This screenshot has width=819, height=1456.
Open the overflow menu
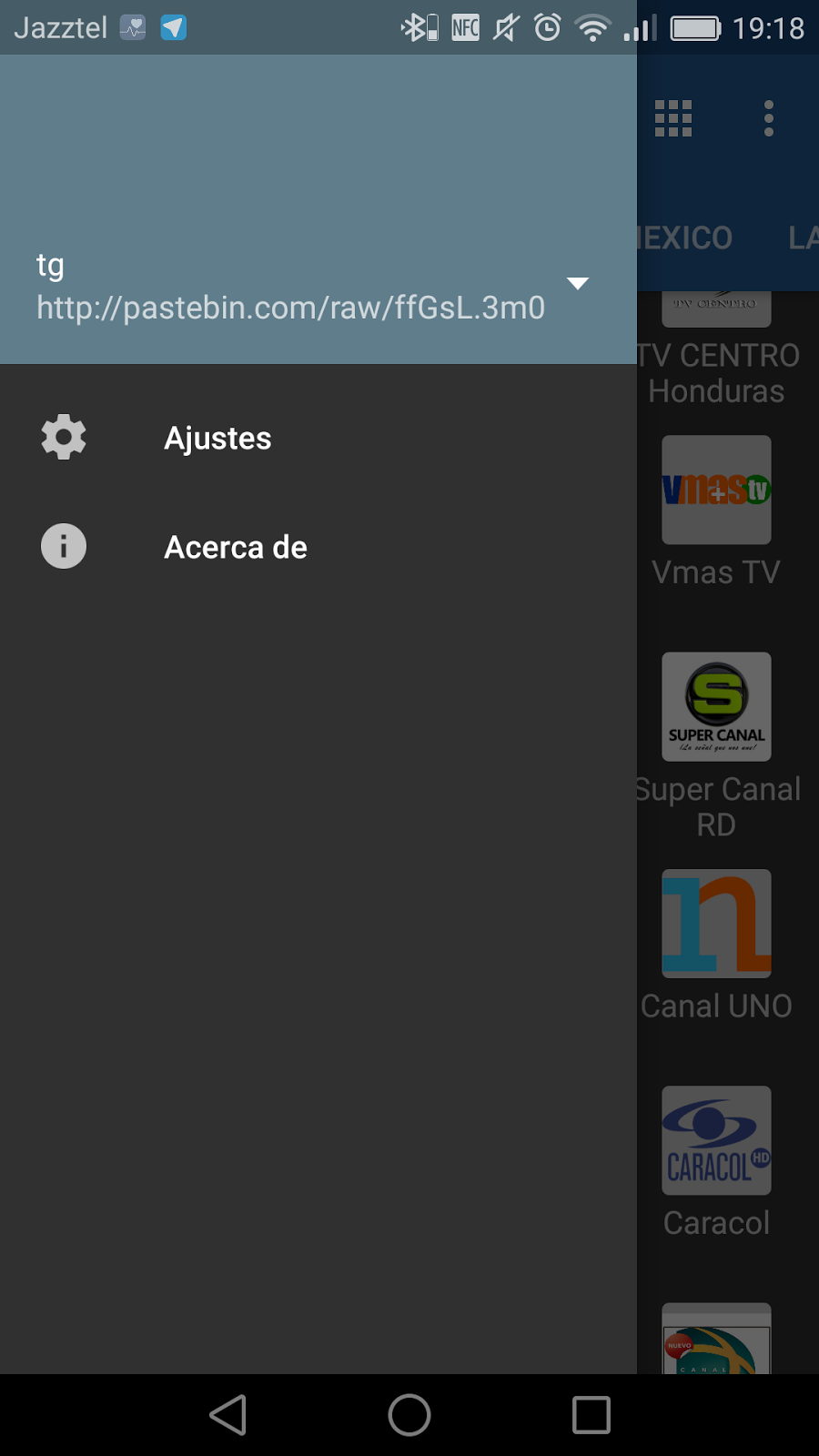coord(769,118)
